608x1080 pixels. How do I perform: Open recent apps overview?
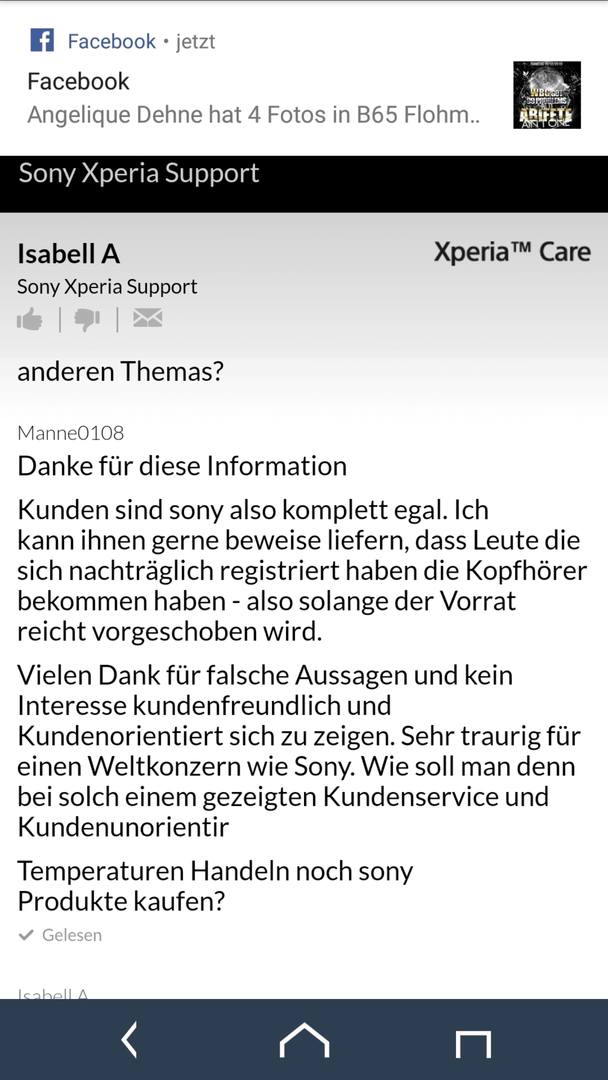tap(473, 1043)
